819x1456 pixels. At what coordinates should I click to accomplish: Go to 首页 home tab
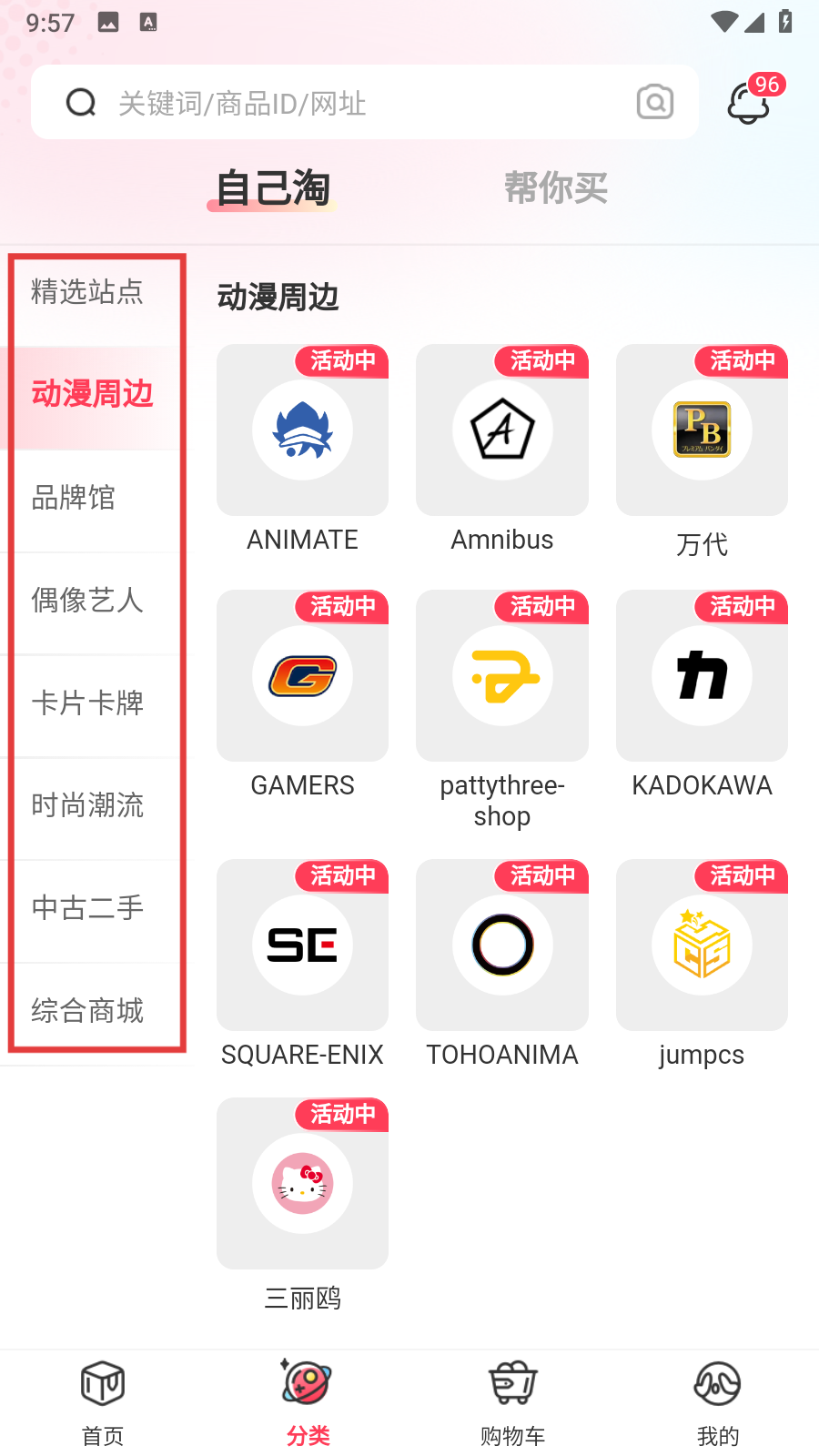tap(103, 1402)
